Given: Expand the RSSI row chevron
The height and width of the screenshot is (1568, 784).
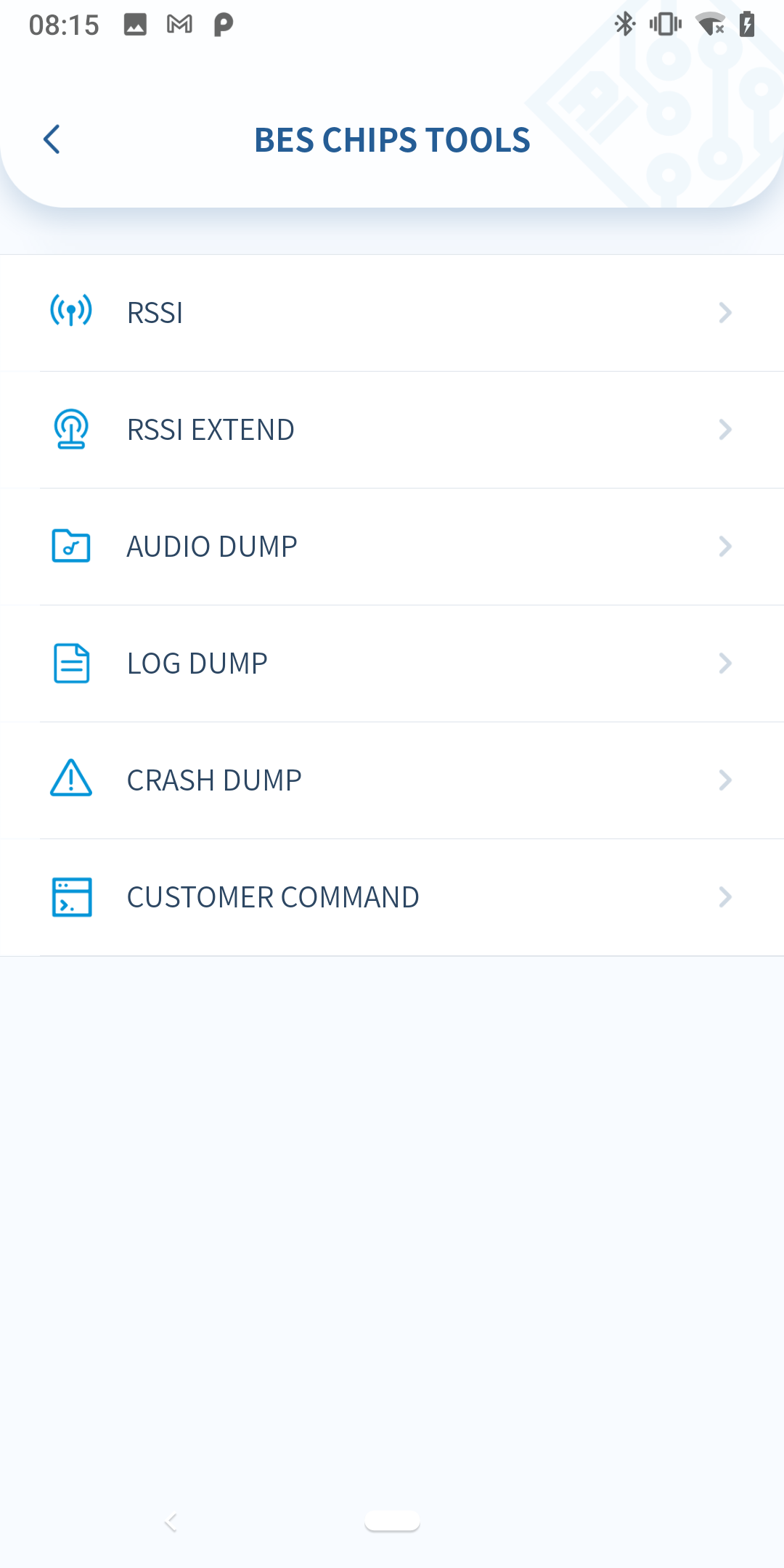Looking at the screenshot, I should click(725, 312).
